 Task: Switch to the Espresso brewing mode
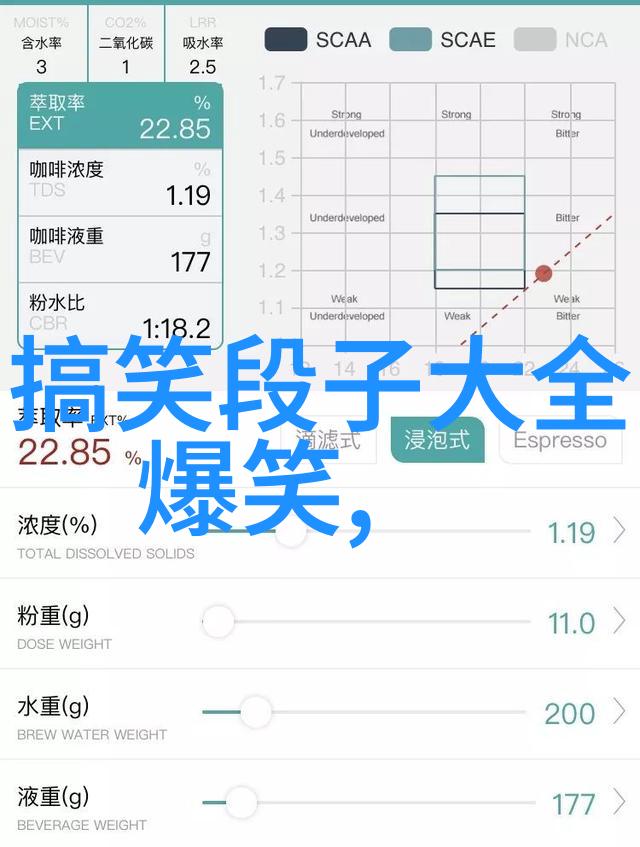[560, 440]
